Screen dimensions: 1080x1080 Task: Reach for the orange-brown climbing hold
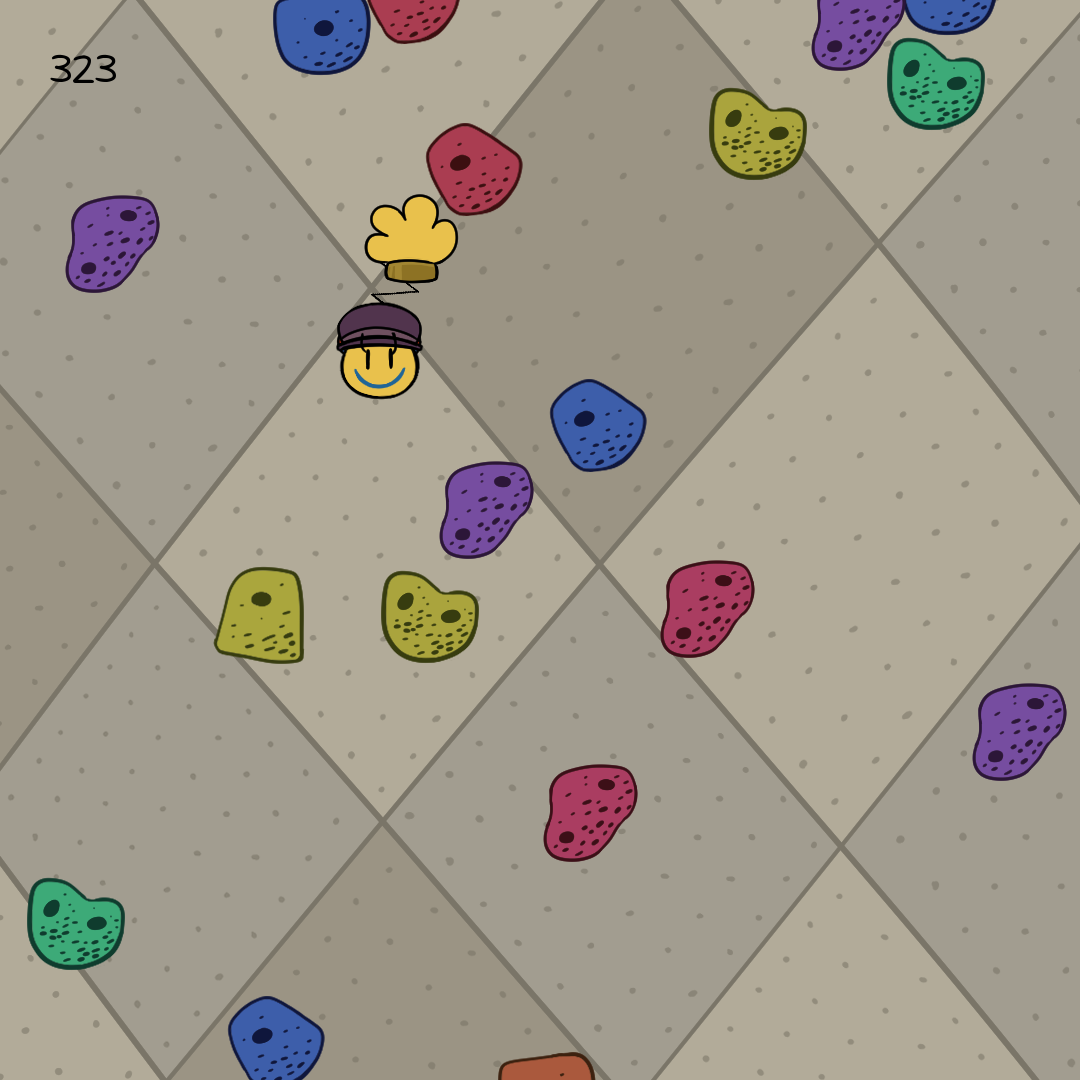[546, 1068]
